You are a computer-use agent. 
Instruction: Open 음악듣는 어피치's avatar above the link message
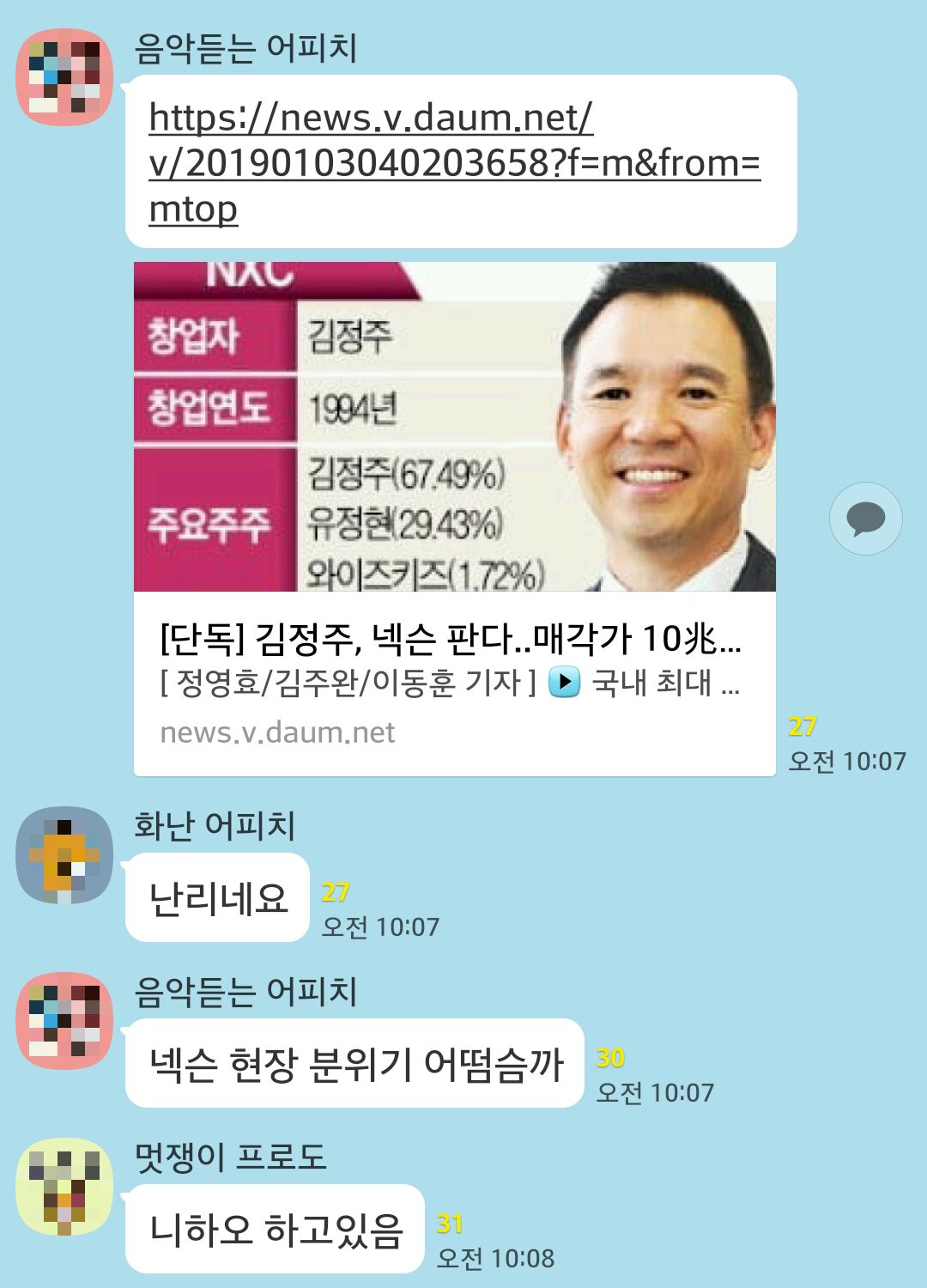click(65, 77)
